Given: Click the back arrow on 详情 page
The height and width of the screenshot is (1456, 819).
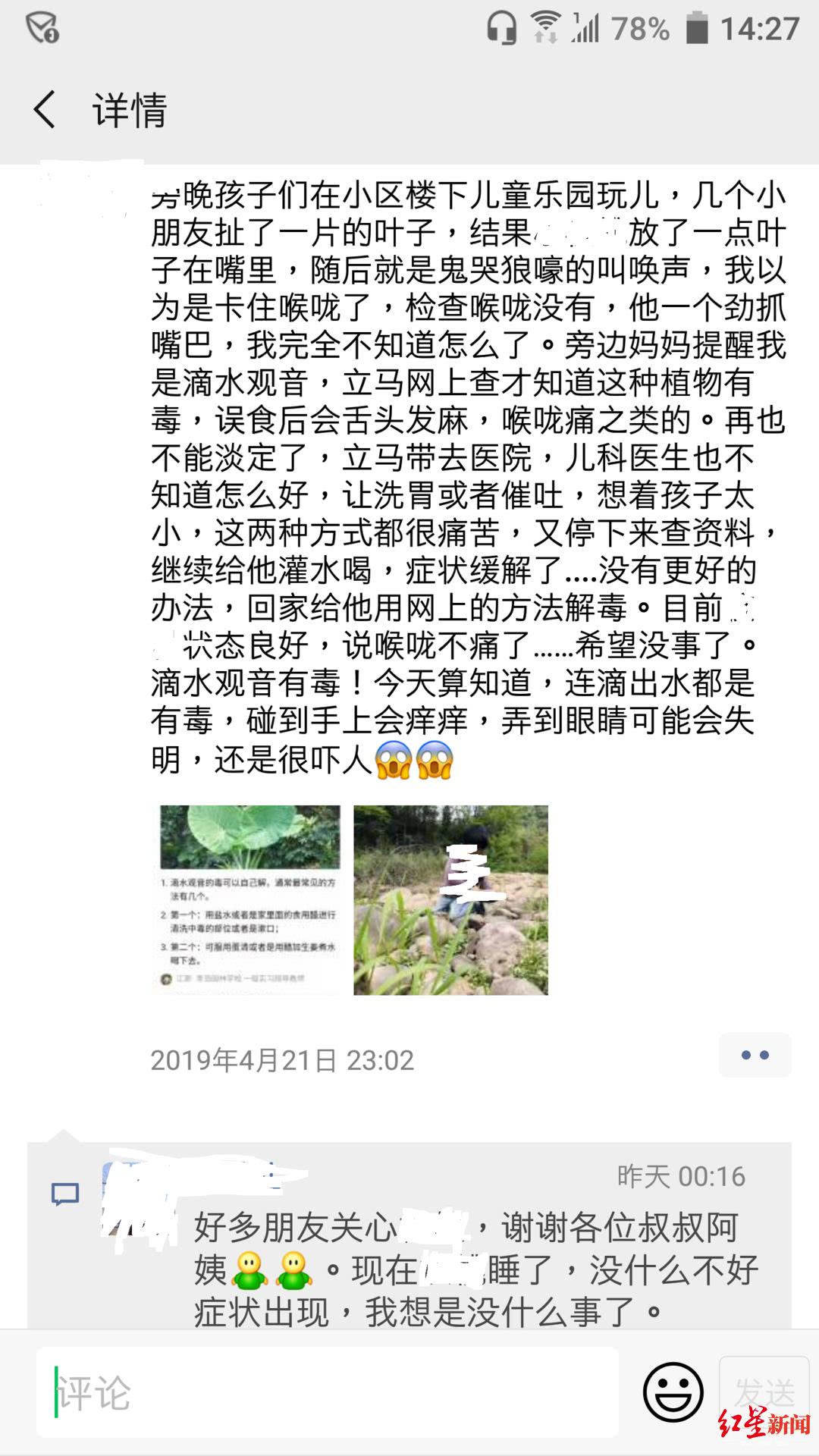Looking at the screenshot, I should click(45, 109).
